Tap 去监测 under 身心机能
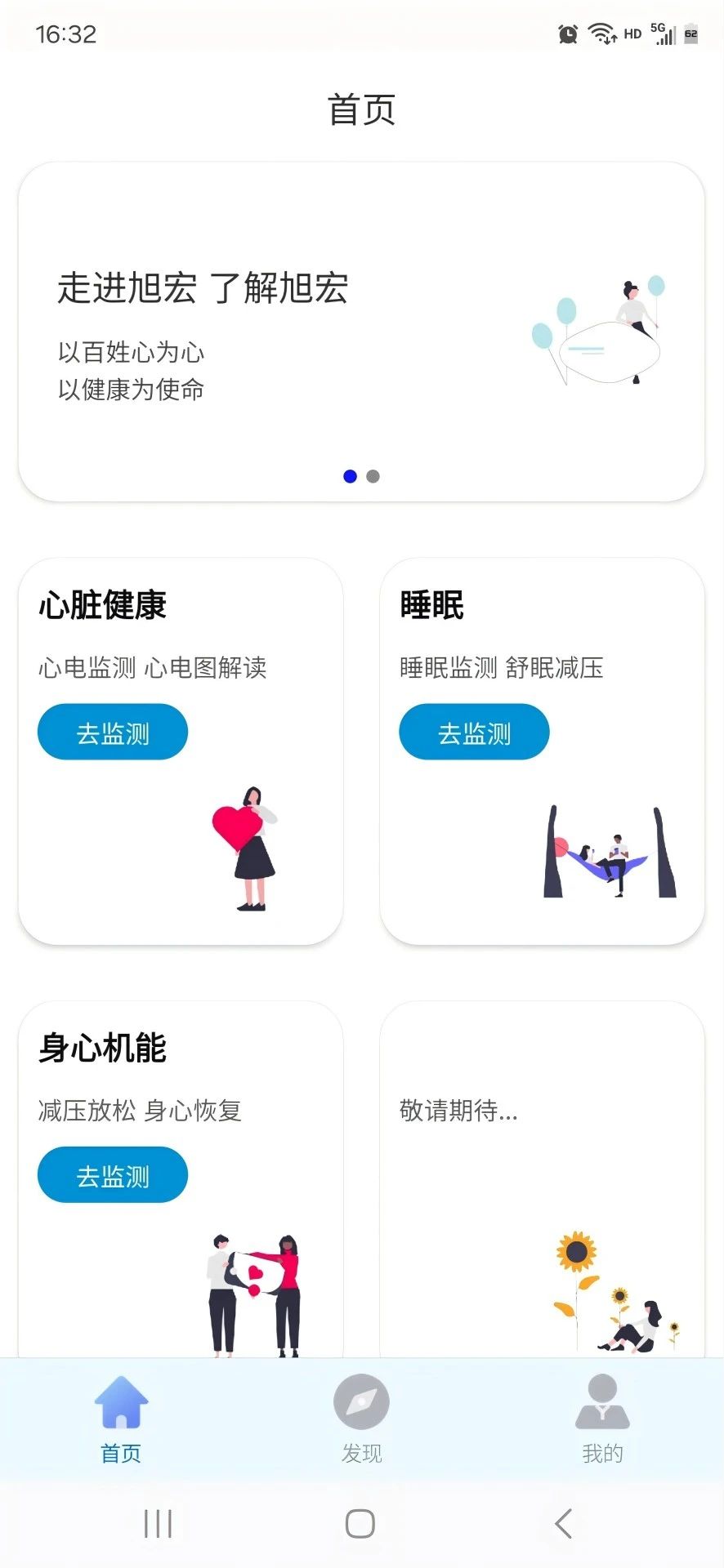Viewport: 724px width, 1568px height. pyautogui.click(x=112, y=1174)
